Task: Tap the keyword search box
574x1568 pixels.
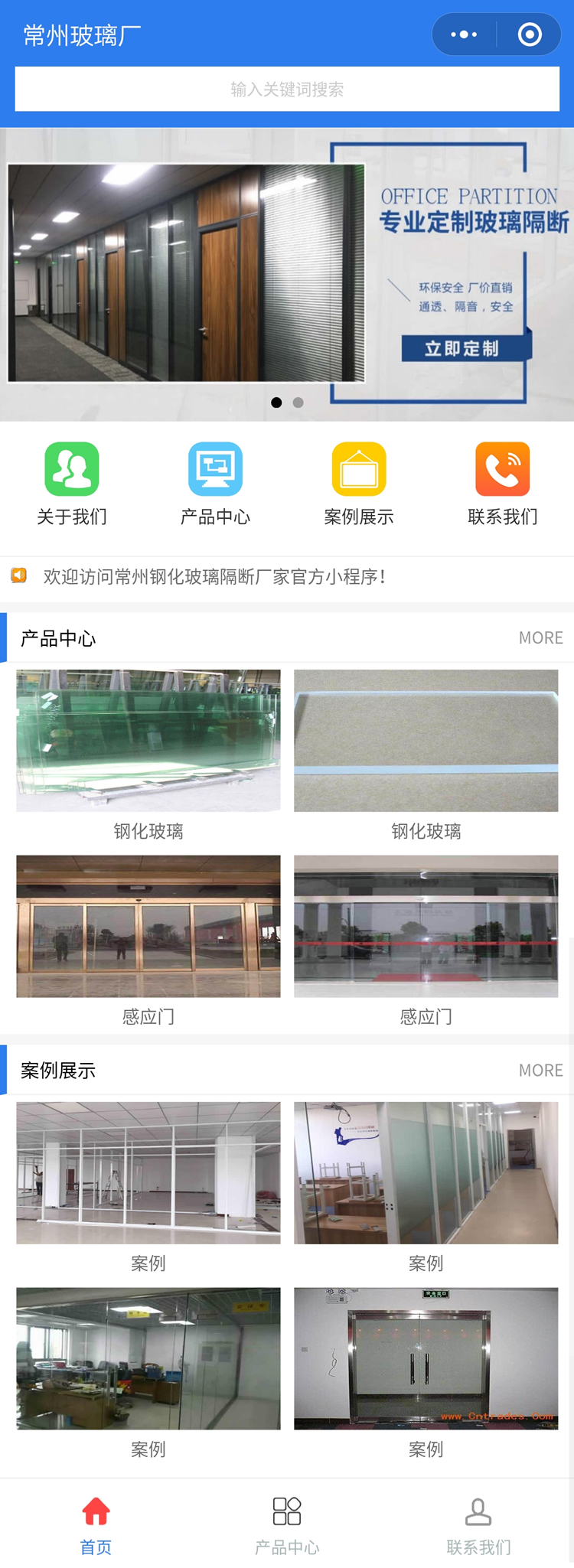Action: (x=287, y=90)
